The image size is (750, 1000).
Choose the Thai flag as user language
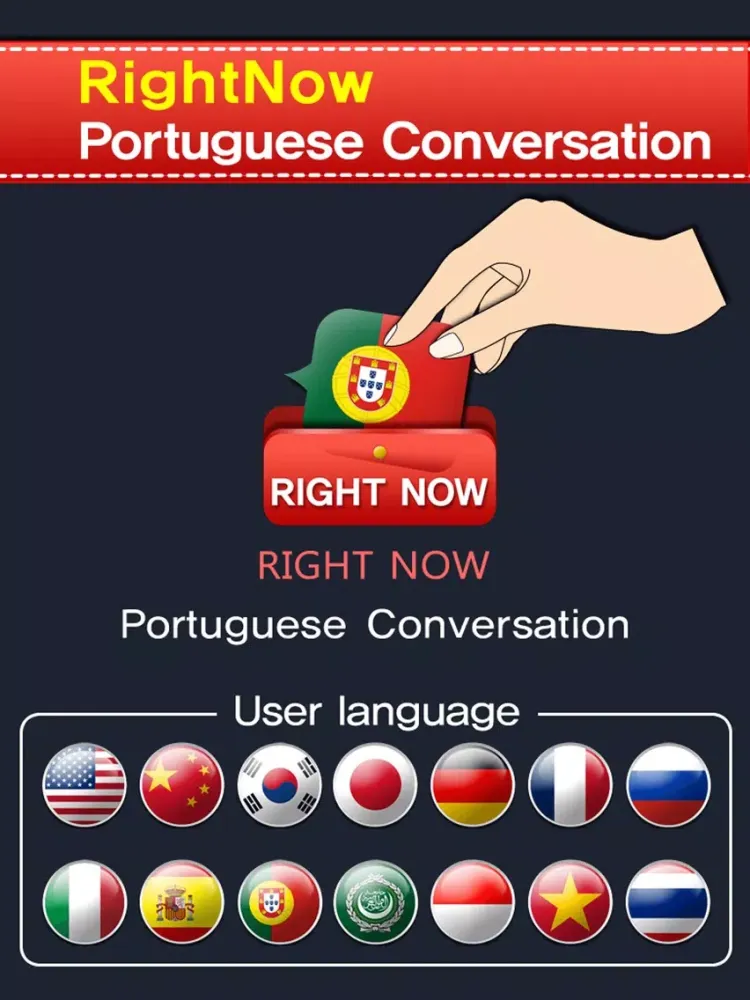(x=667, y=901)
